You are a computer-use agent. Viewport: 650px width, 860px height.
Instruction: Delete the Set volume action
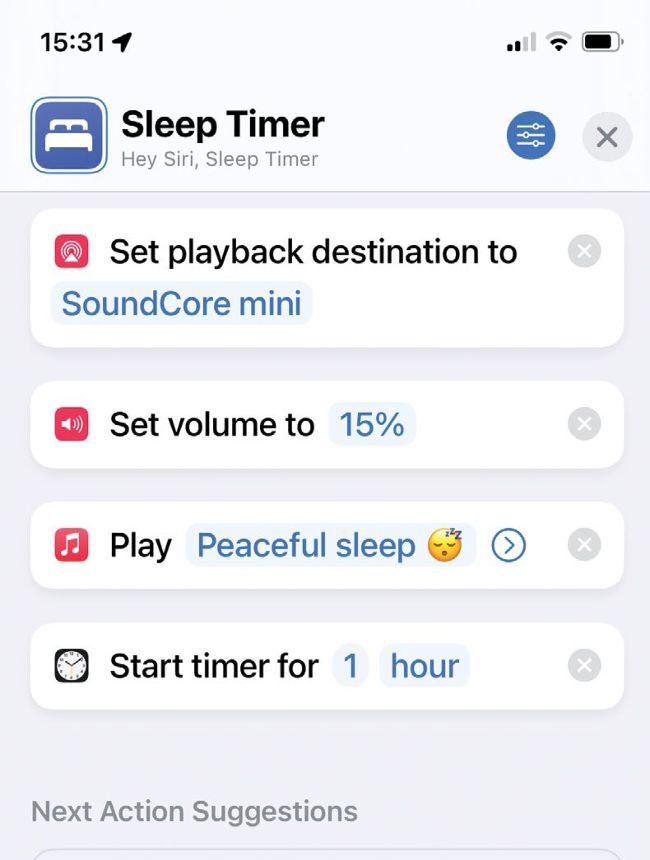tap(584, 425)
